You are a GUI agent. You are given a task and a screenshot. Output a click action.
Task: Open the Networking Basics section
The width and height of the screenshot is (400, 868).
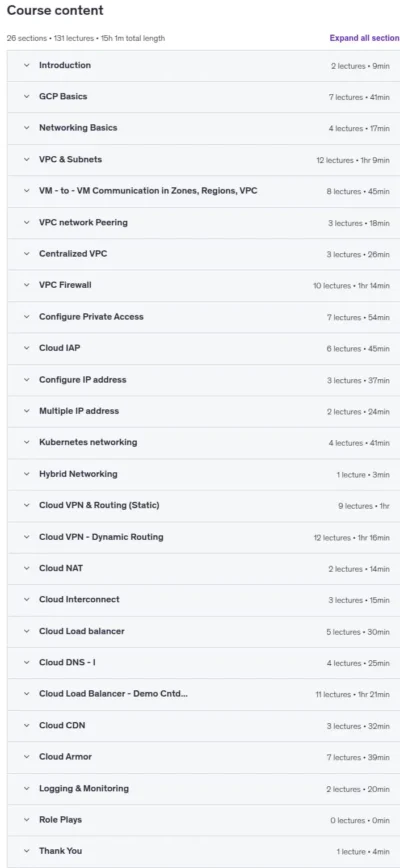pyautogui.click(x=204, y=128)
